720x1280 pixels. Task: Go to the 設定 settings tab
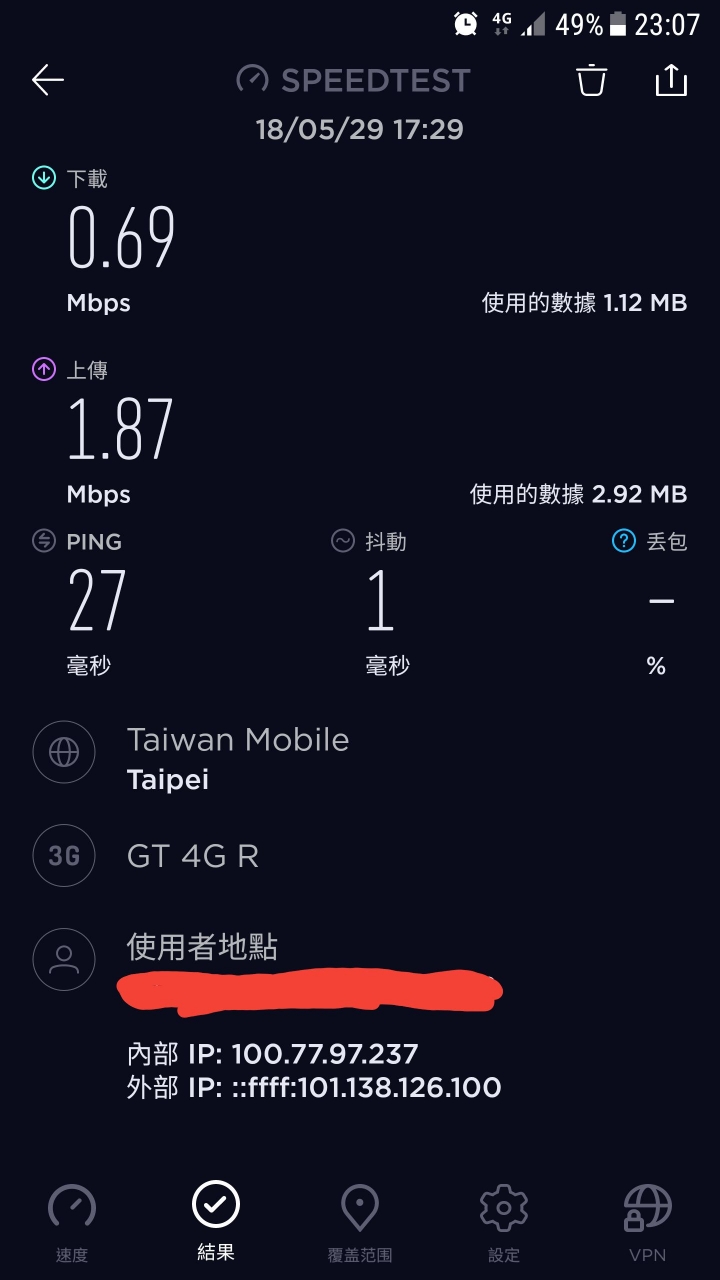[504, 1223]
